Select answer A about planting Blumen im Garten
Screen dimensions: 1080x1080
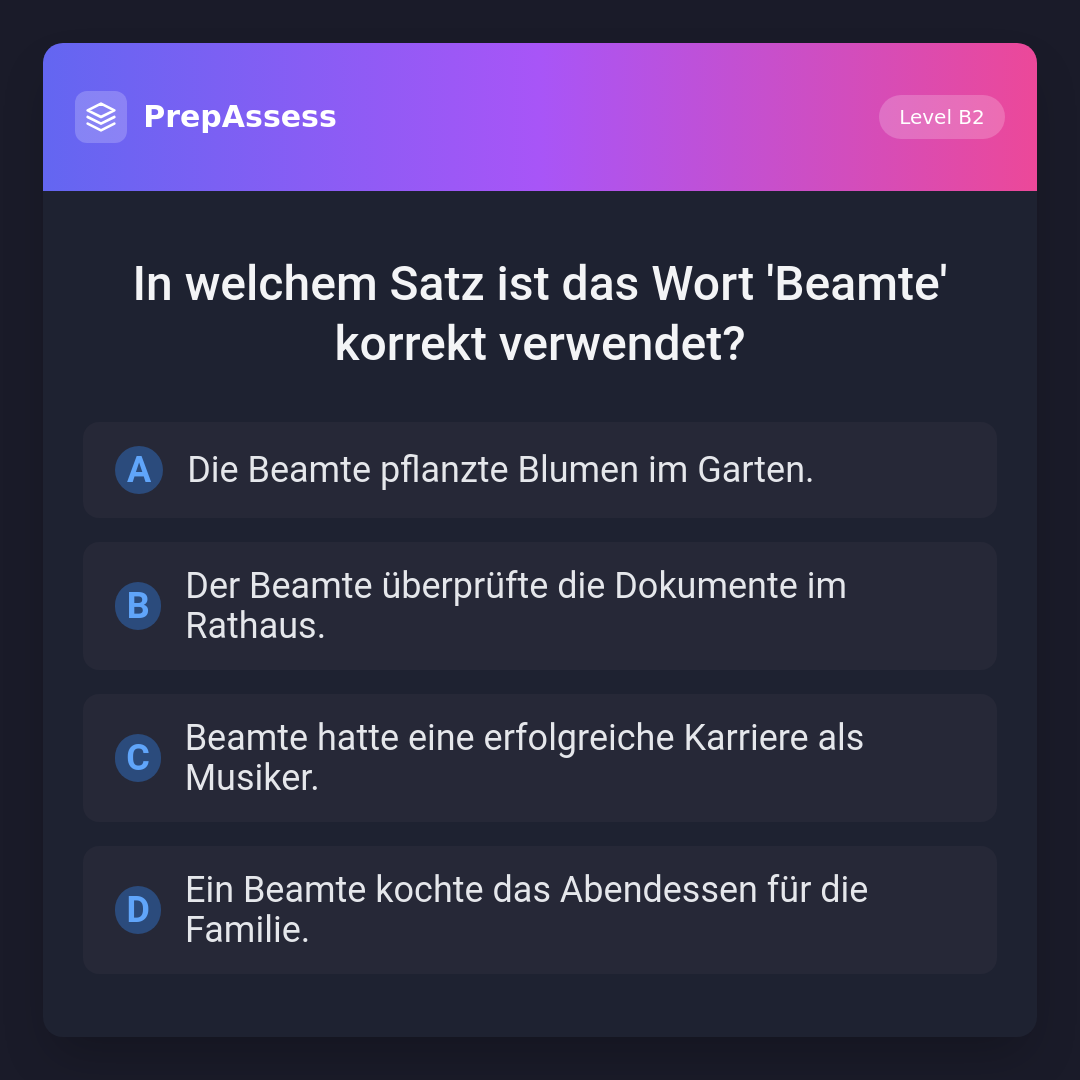tap(540, 470)
